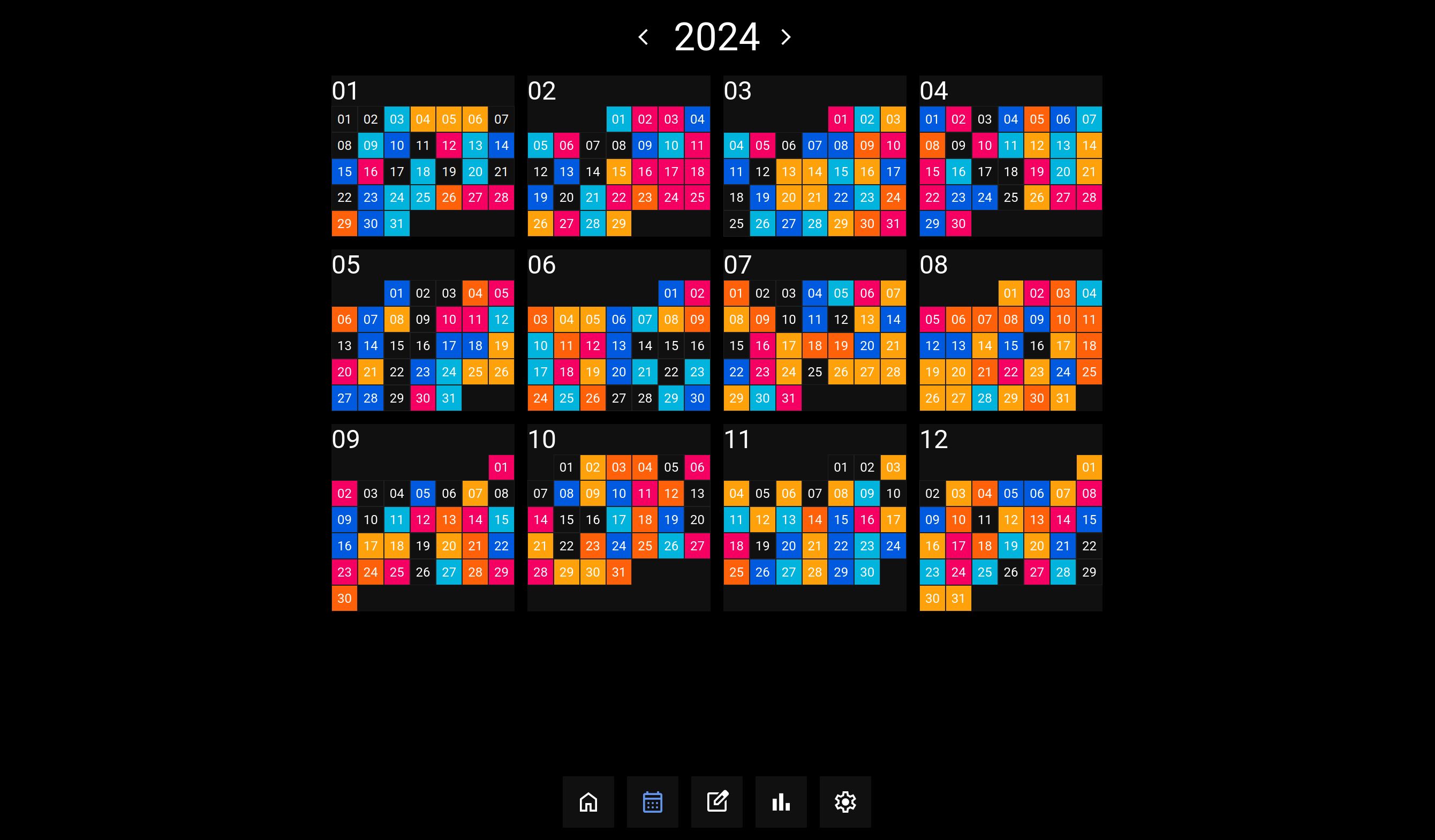Open month 01 calendar

point(345,91)
